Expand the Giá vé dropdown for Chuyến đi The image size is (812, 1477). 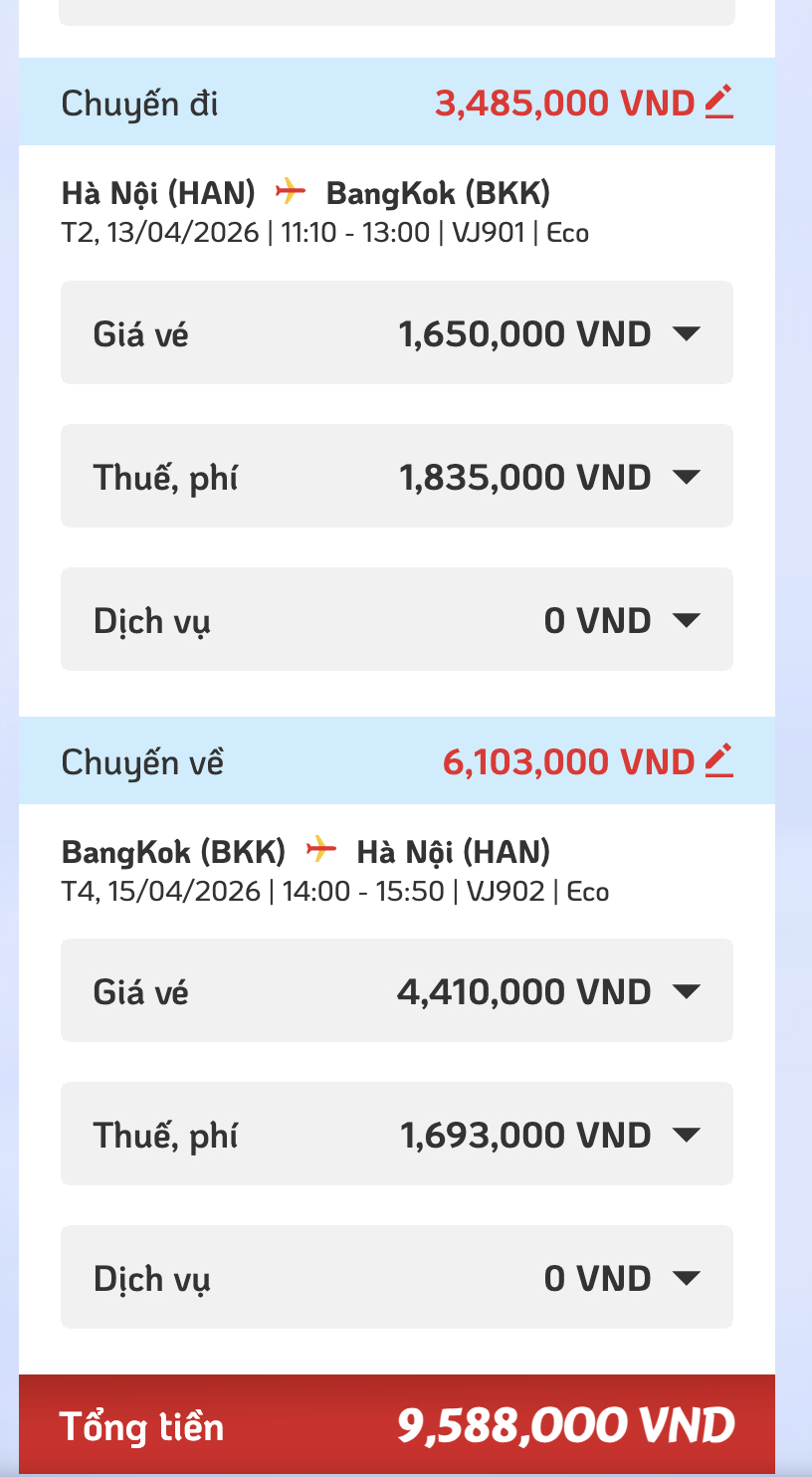[688, 332]
